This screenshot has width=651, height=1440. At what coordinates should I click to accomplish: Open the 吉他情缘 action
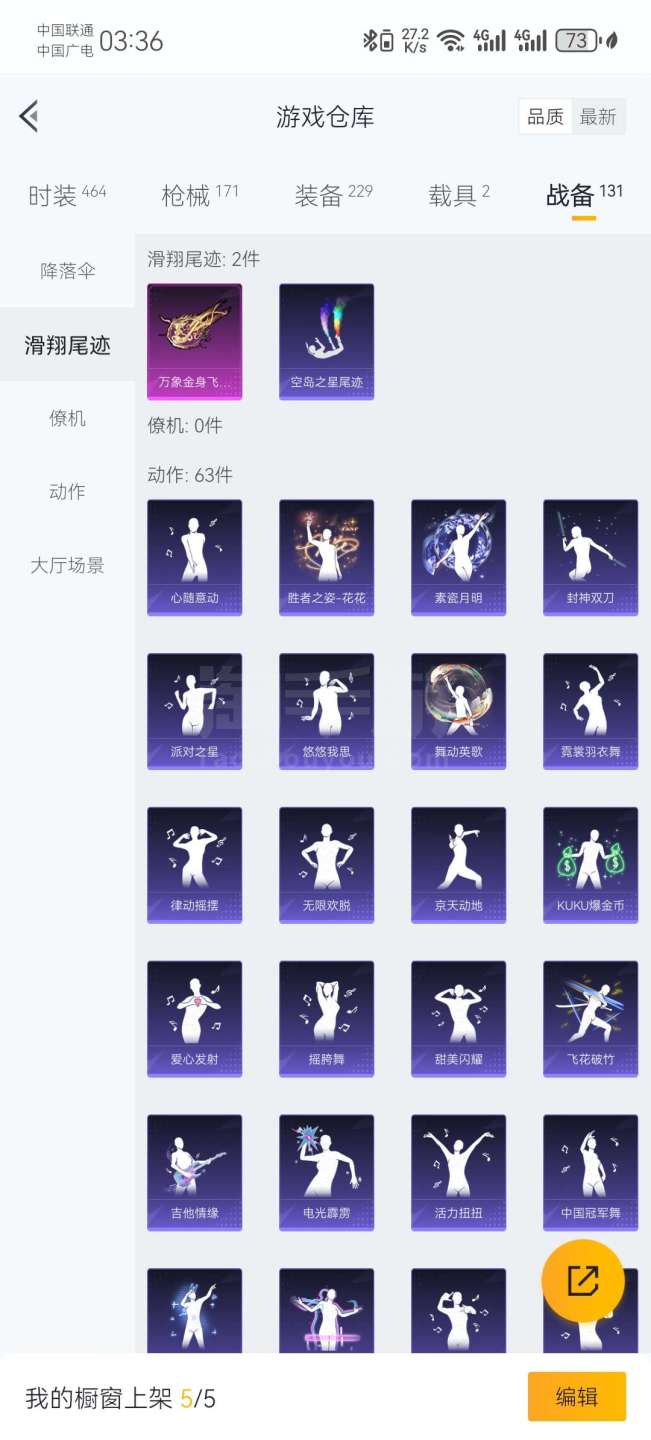194,1173
